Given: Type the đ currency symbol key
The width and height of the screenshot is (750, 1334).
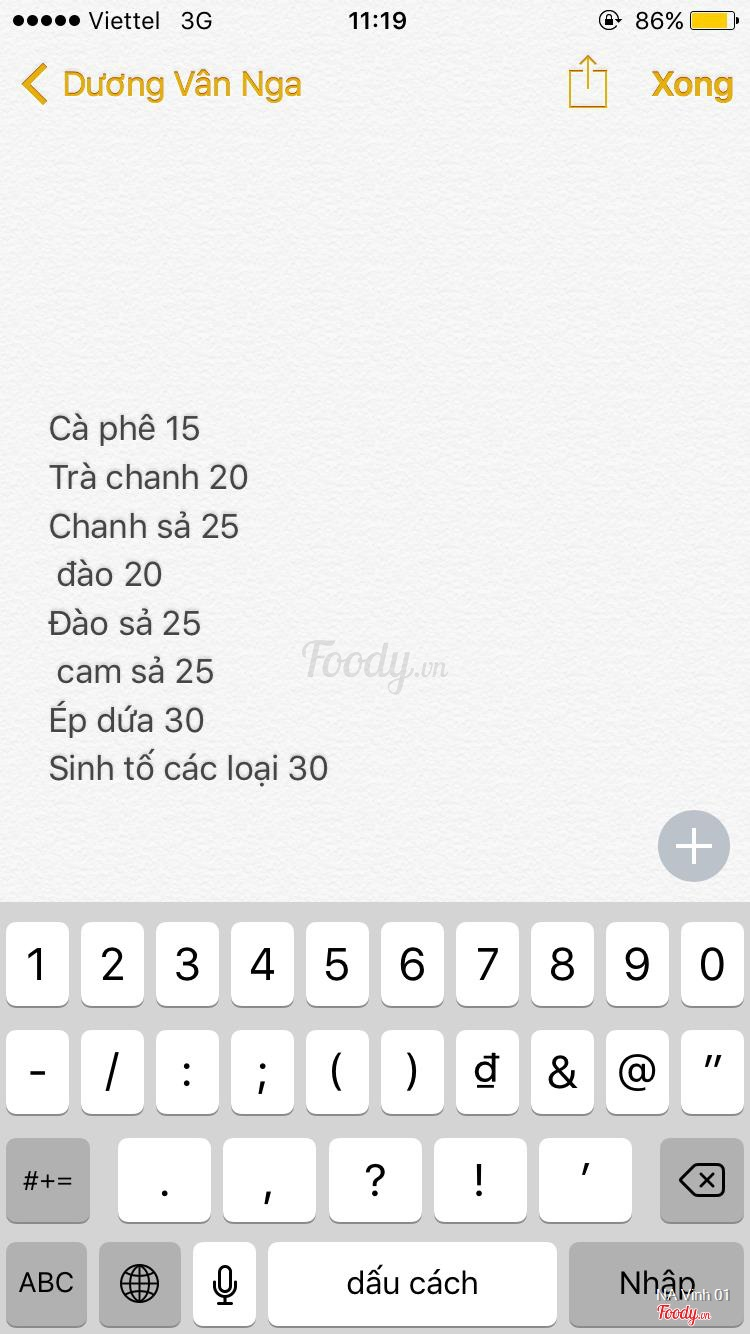Looking at the screenshot, I should tap(487, 1072).
